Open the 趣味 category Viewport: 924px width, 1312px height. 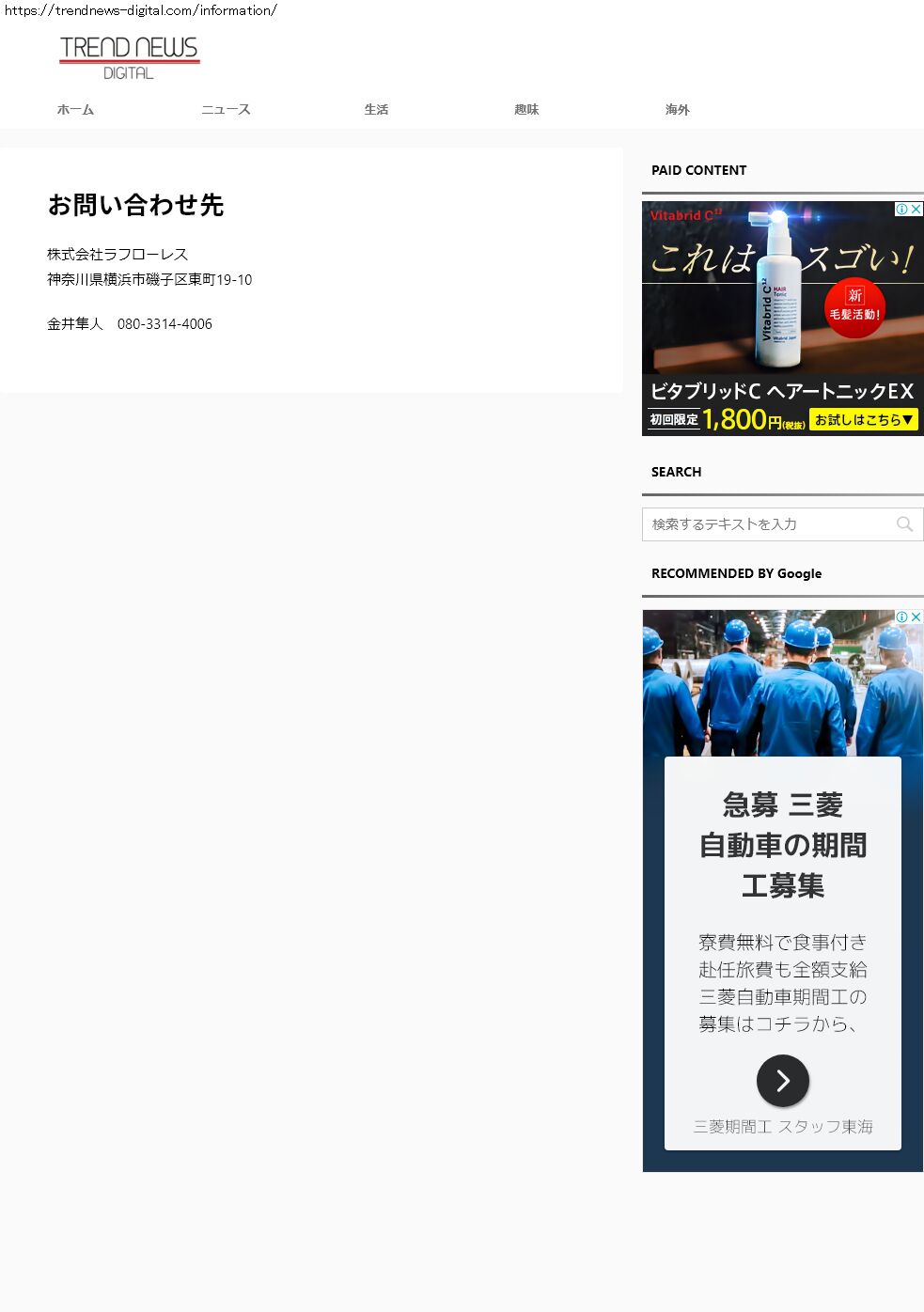click(526, 110)
